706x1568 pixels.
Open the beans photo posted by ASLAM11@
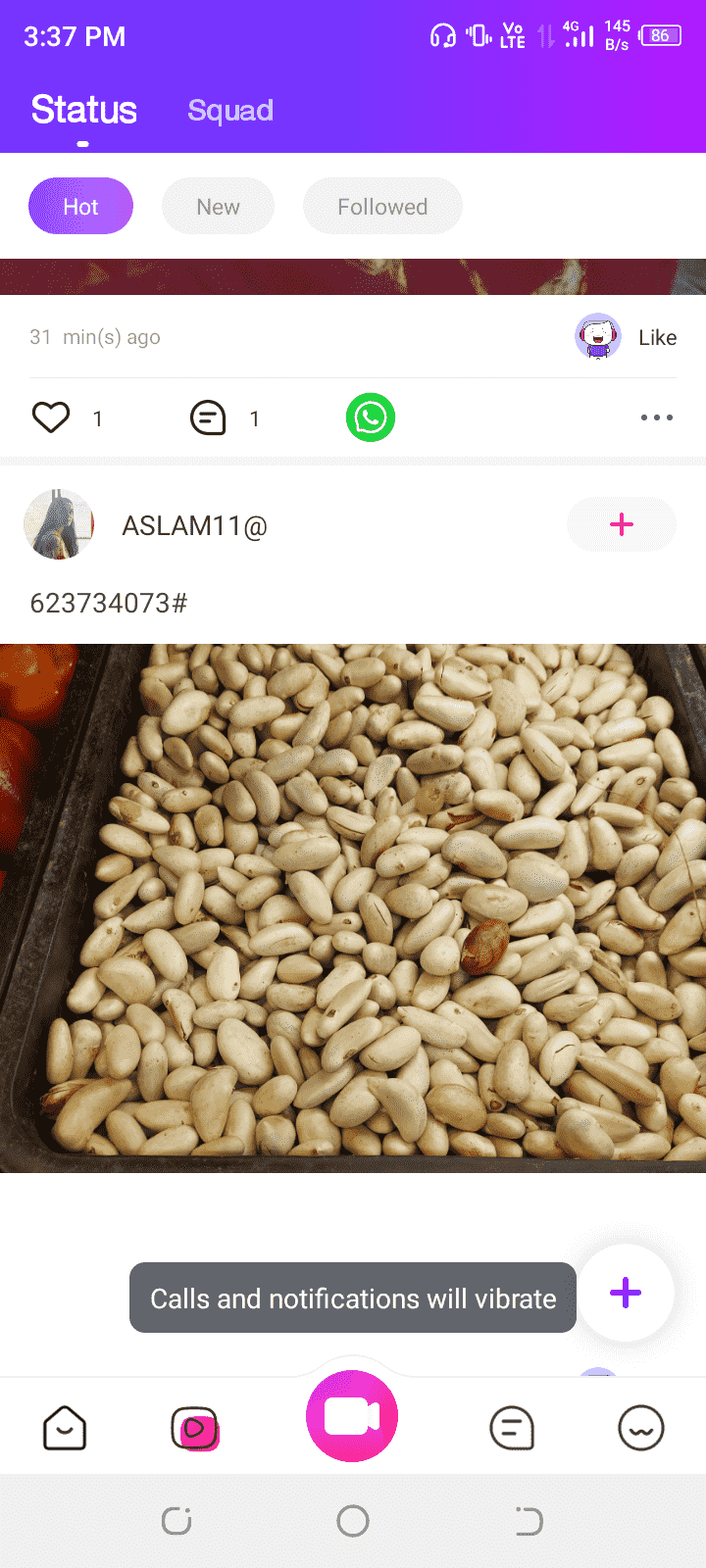[x=353, y=907]
